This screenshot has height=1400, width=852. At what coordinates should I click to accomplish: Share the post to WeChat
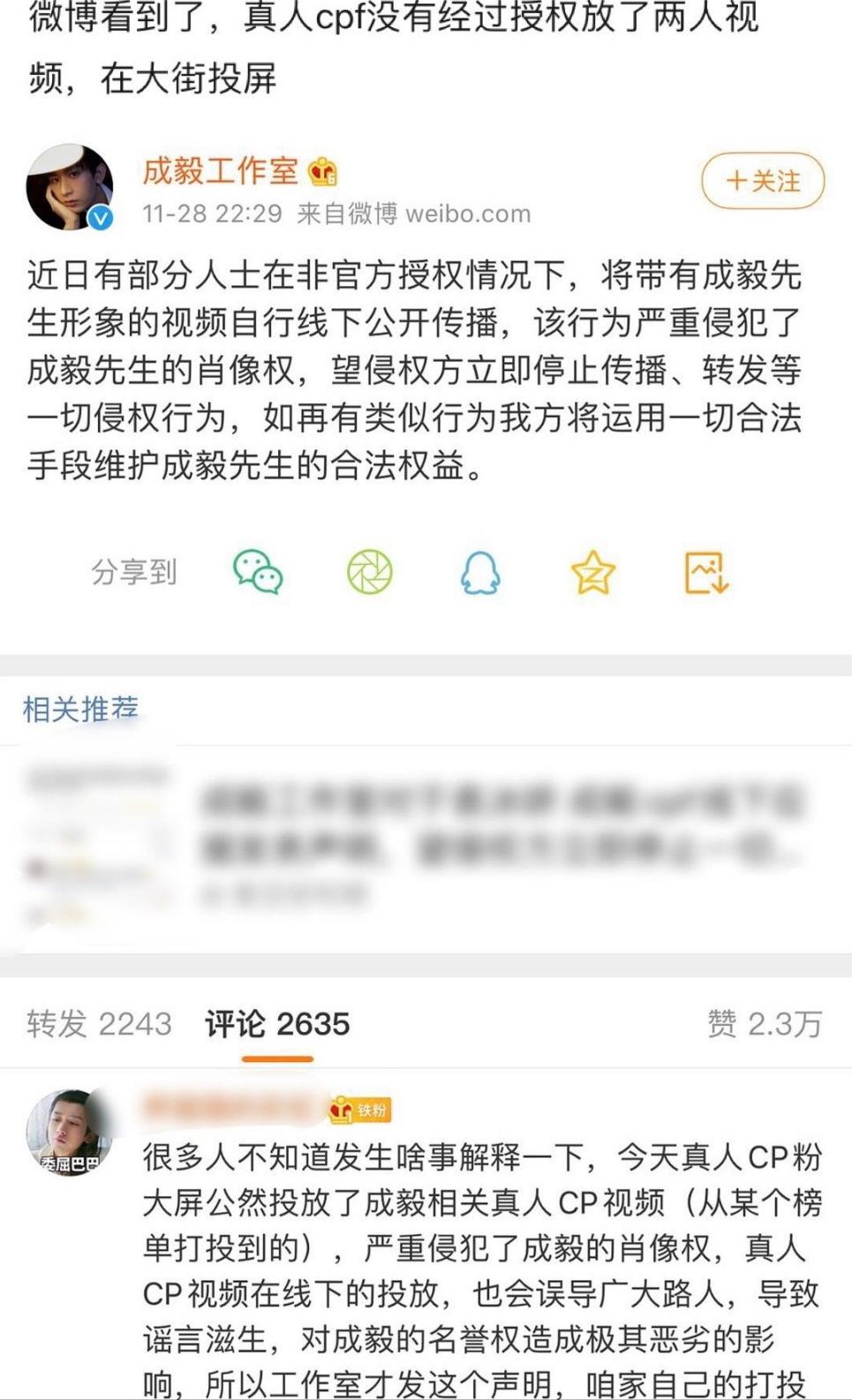click(x=257, y=572)
